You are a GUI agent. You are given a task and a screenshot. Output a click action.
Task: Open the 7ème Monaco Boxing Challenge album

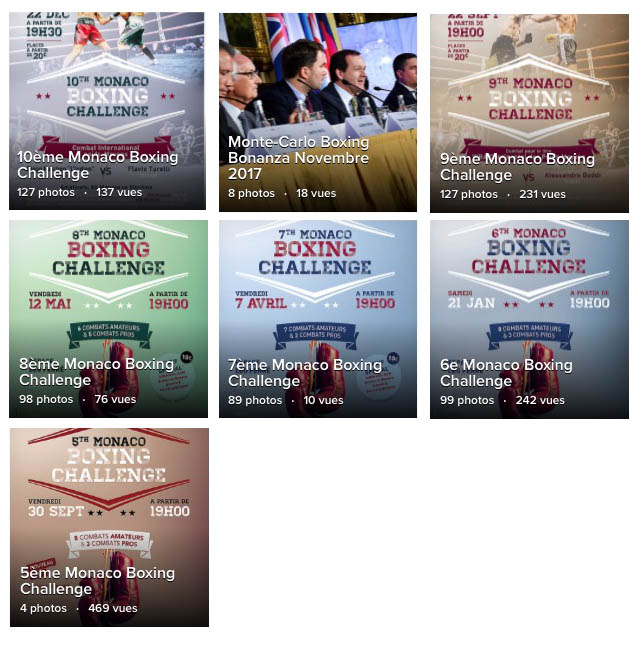(x=318, y=318)
